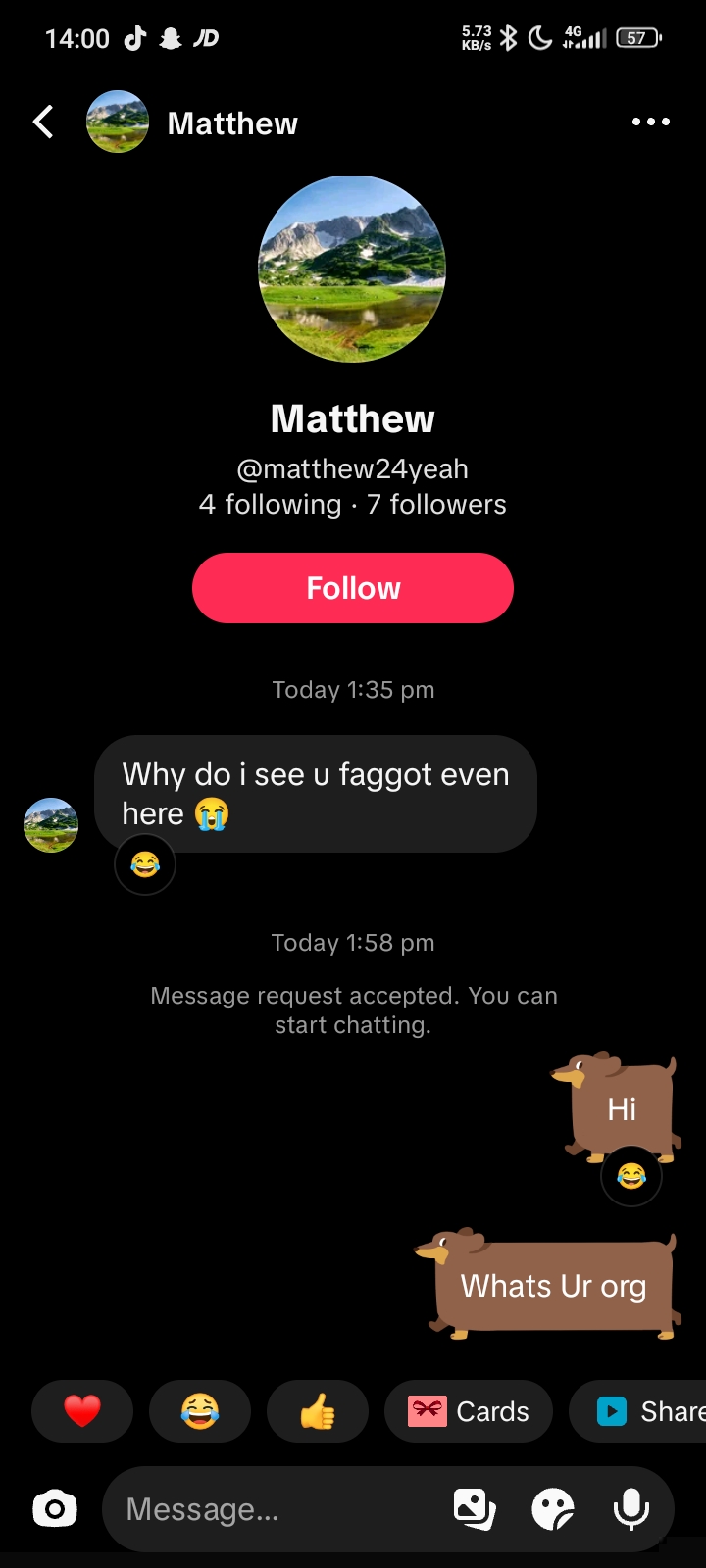Open Matthew's large profile picture

click(352, 269)
